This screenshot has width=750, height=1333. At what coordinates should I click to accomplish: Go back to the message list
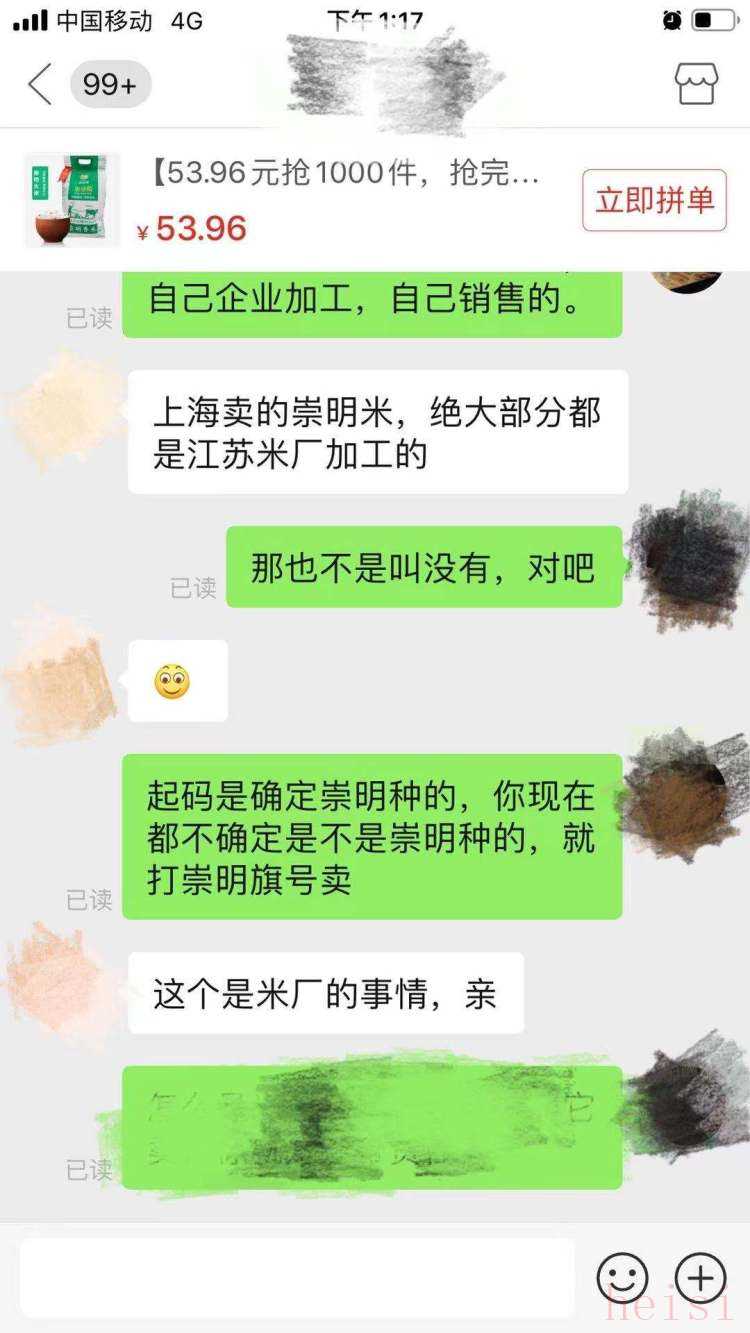point(40,85)
